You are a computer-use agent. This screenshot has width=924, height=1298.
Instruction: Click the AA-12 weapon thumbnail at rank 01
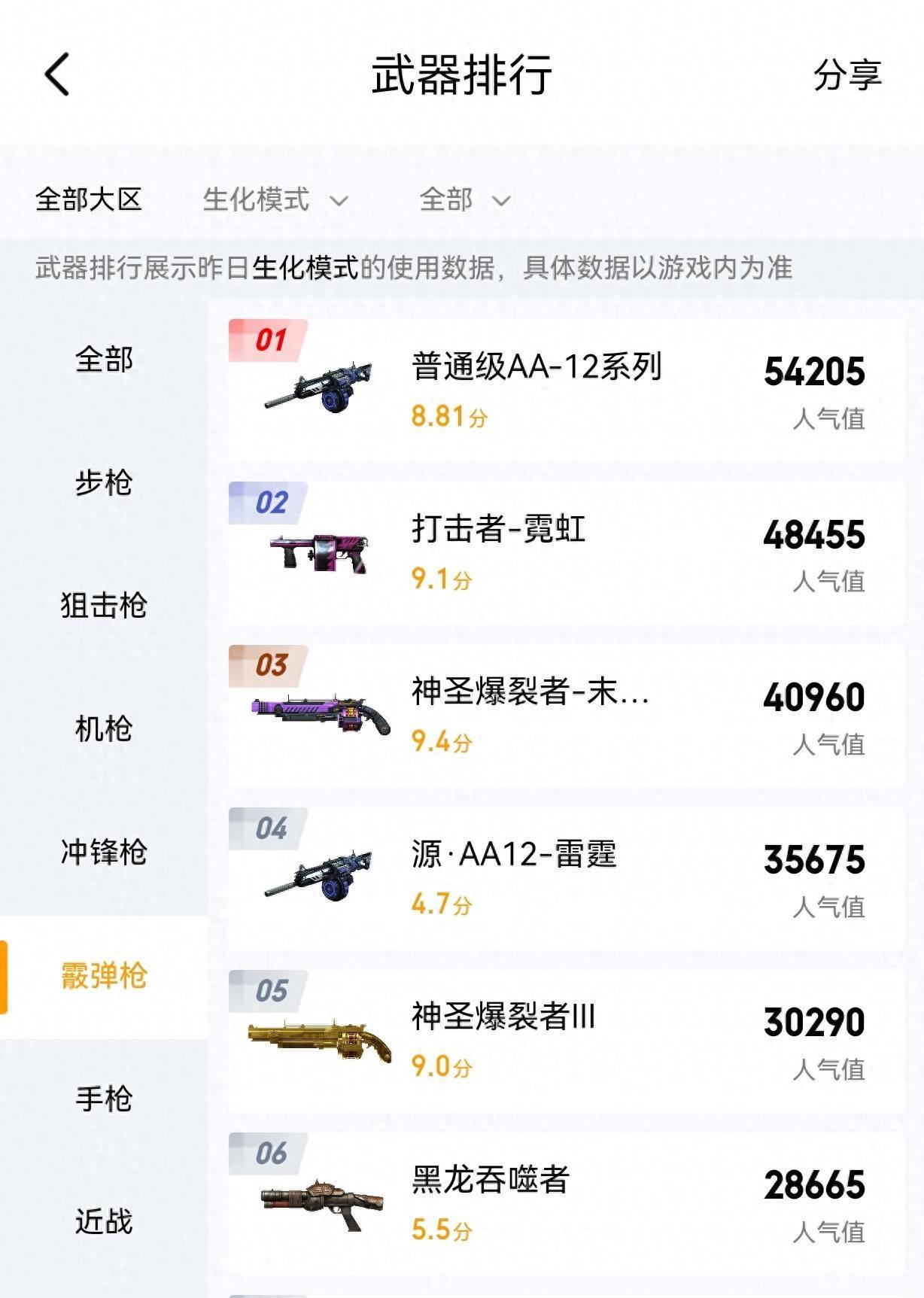pos(322,385)
